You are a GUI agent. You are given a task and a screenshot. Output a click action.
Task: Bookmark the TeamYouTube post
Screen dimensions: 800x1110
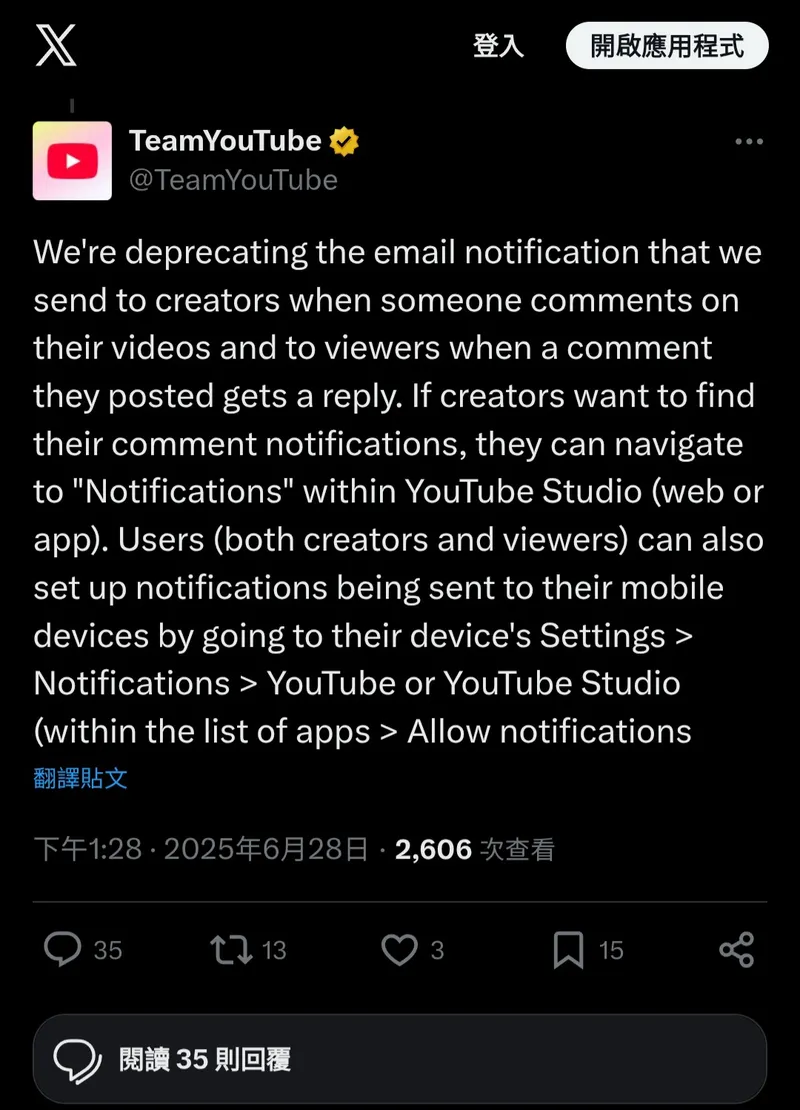[x=568, y=950]
